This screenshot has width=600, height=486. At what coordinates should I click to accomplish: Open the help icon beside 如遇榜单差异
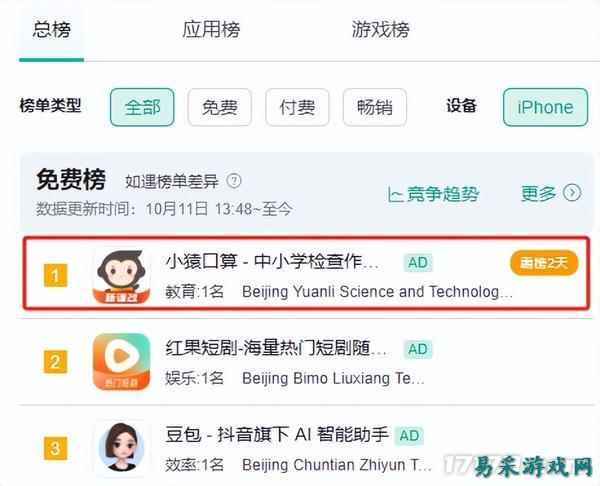coord(234,181)
